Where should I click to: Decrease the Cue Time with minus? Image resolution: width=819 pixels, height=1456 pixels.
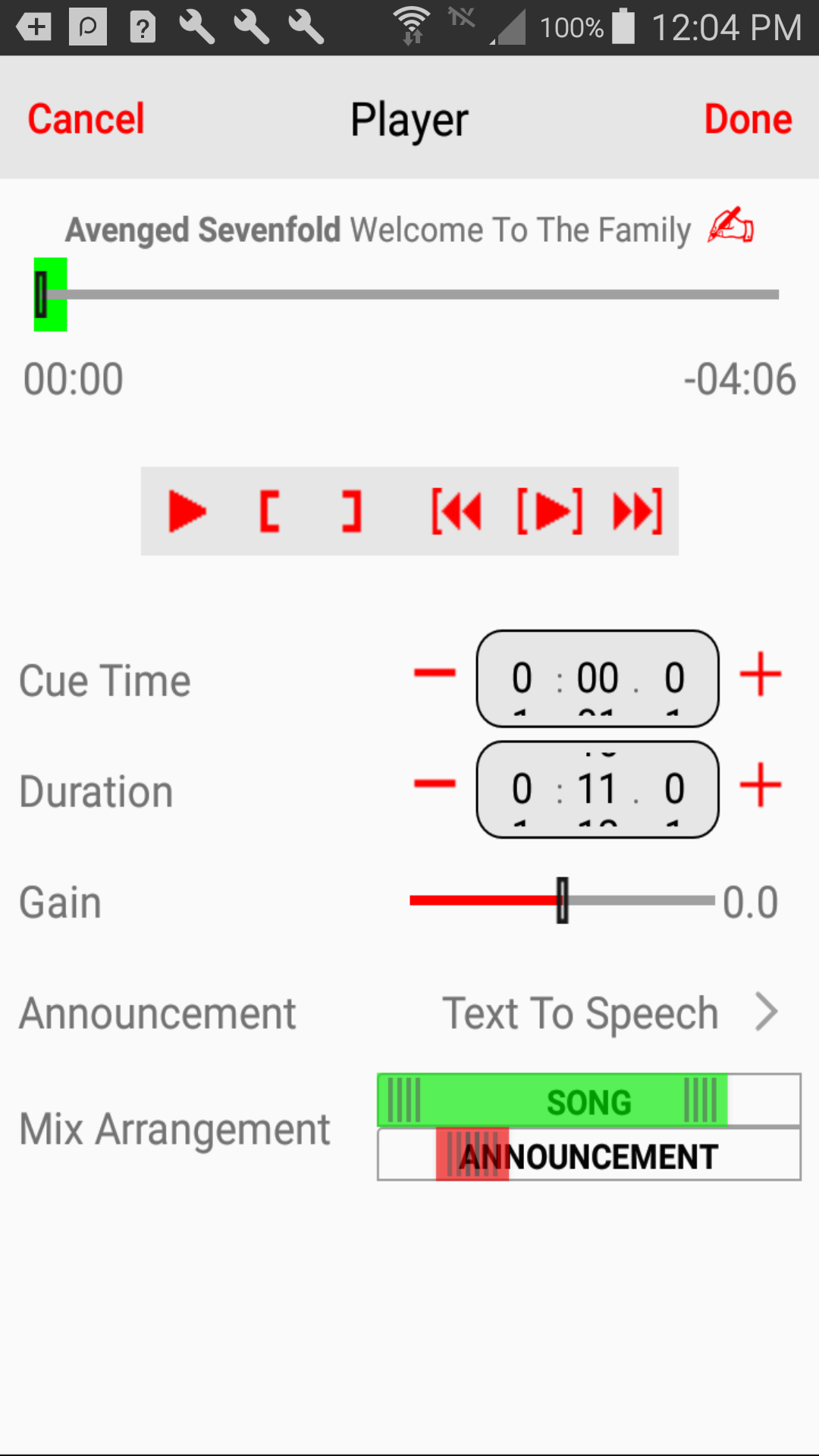435,673
